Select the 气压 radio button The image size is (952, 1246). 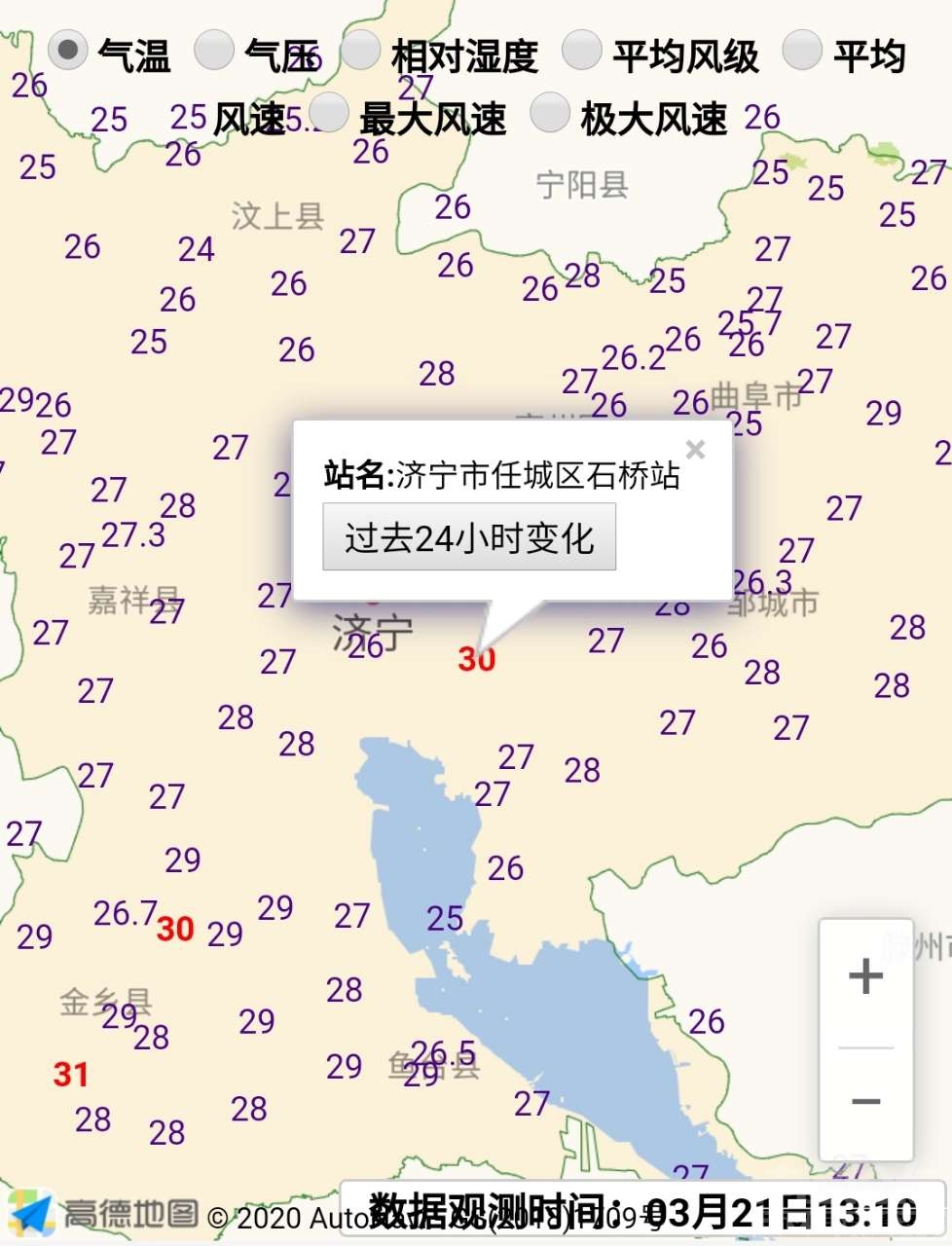tap(213, 51)
